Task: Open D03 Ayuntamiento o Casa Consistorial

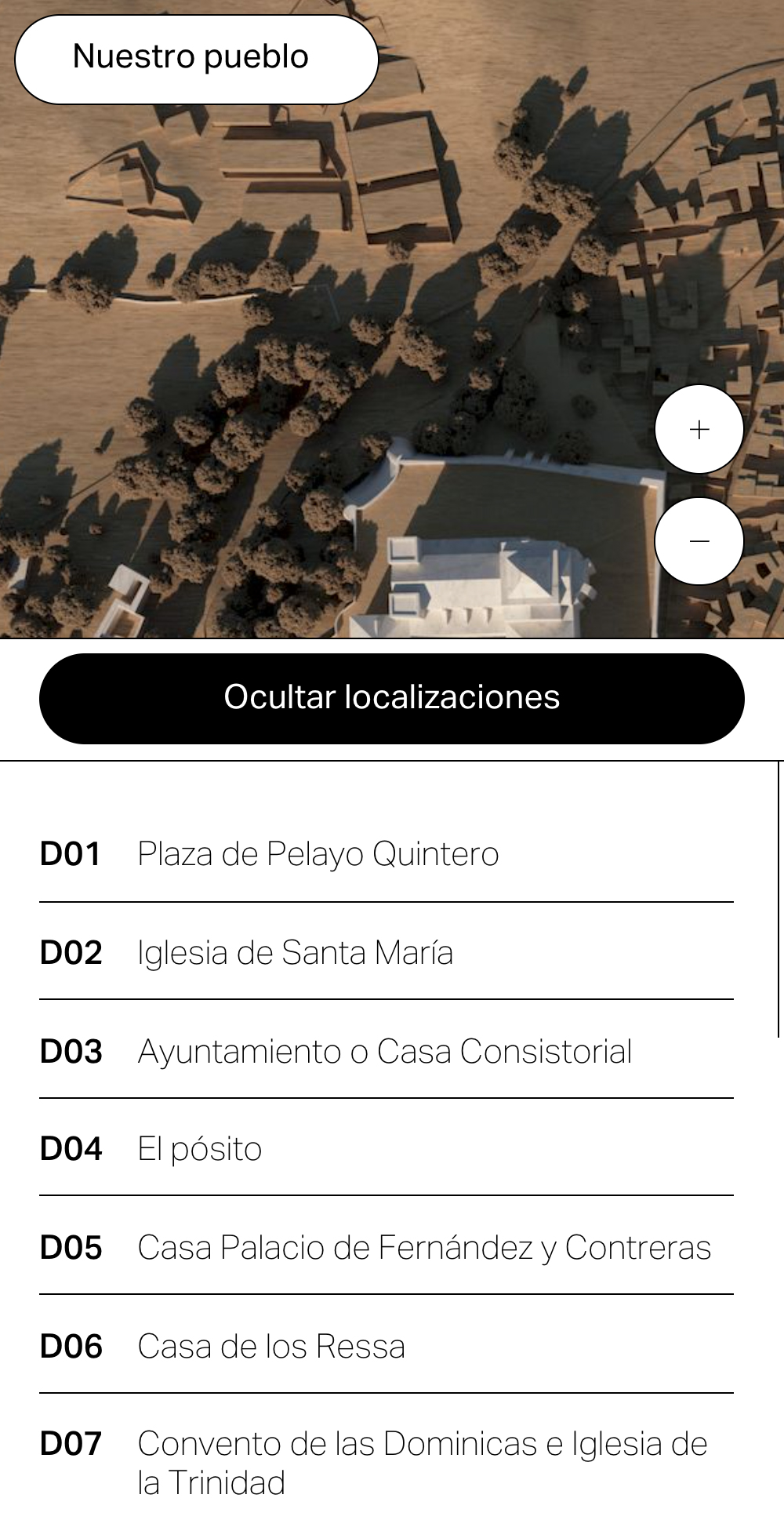Action: pos(384,1052)
